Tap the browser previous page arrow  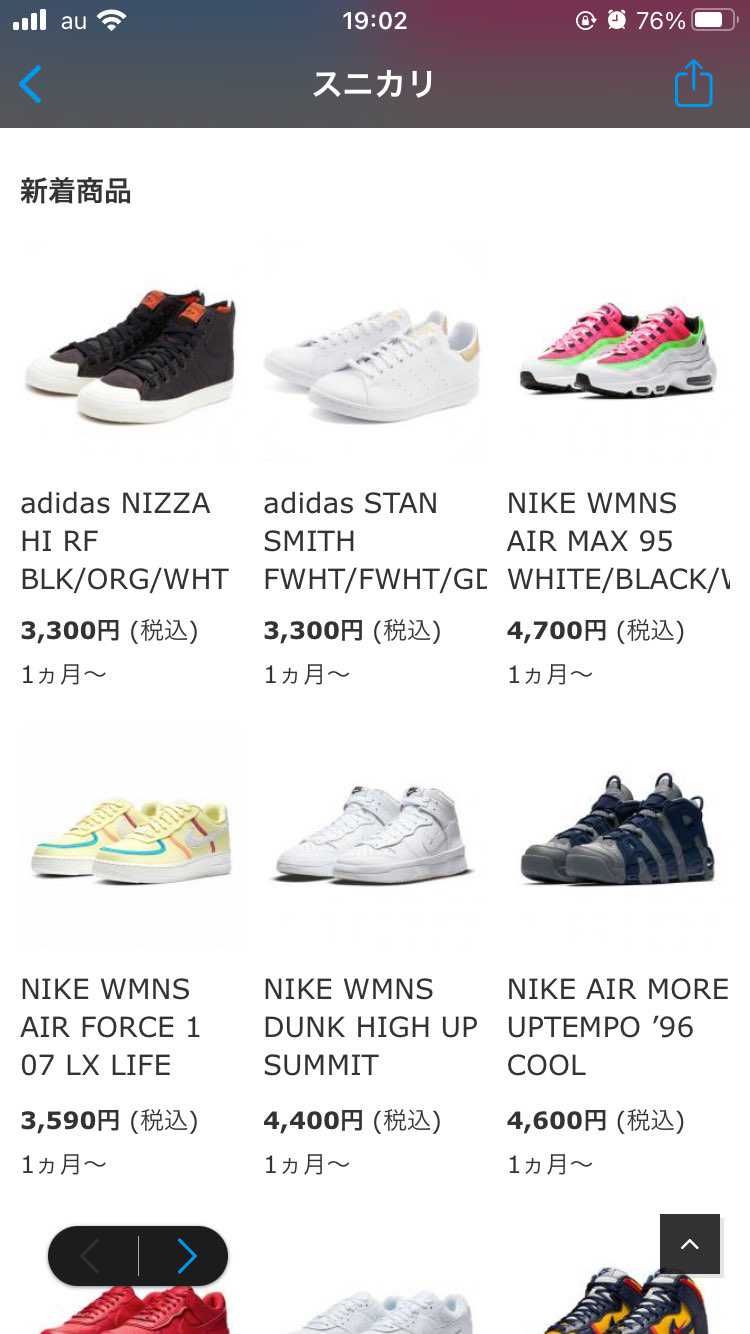click(90, 1256)
